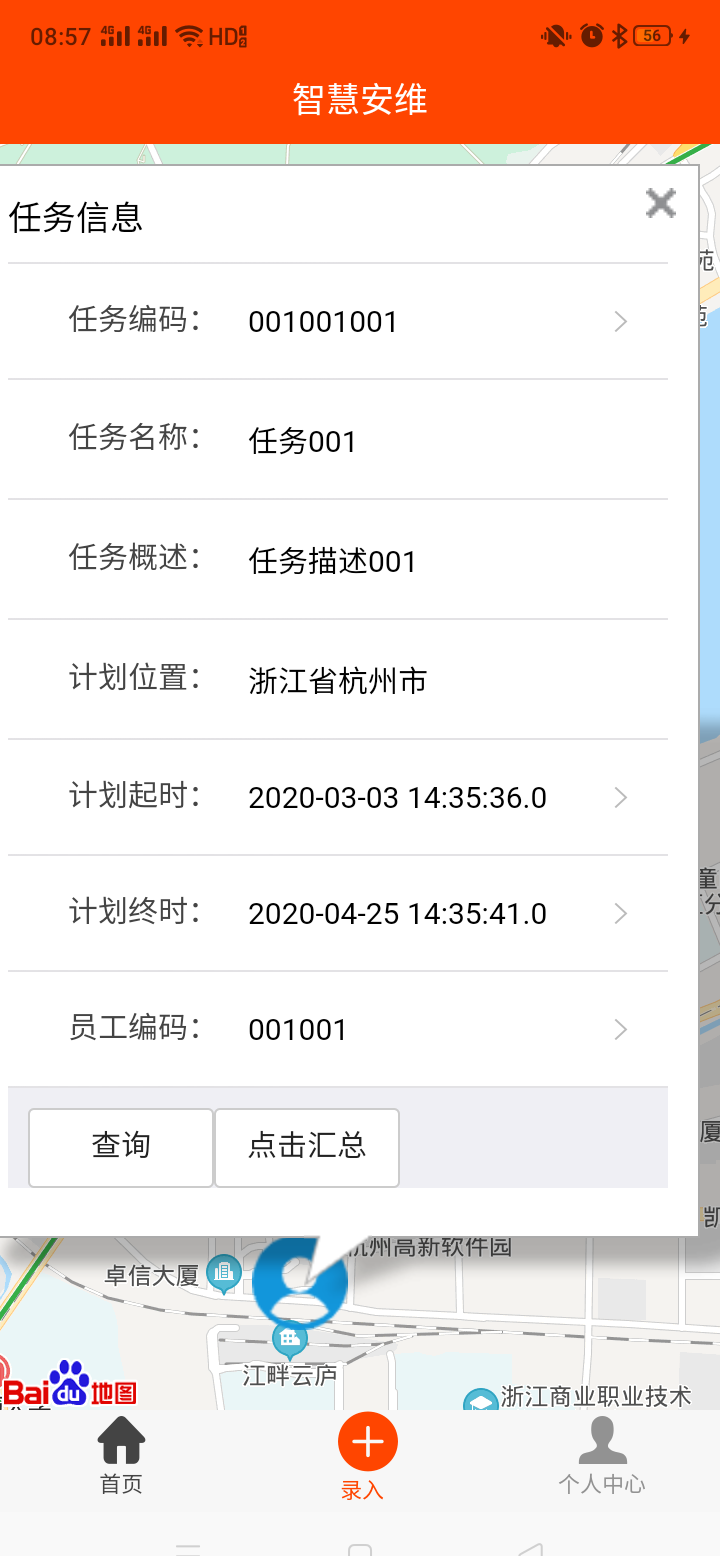Tap the blue person marker on map
The width and height of the screenshot is (720, 1556).
pyautogui.click(x=299, y=1280)
